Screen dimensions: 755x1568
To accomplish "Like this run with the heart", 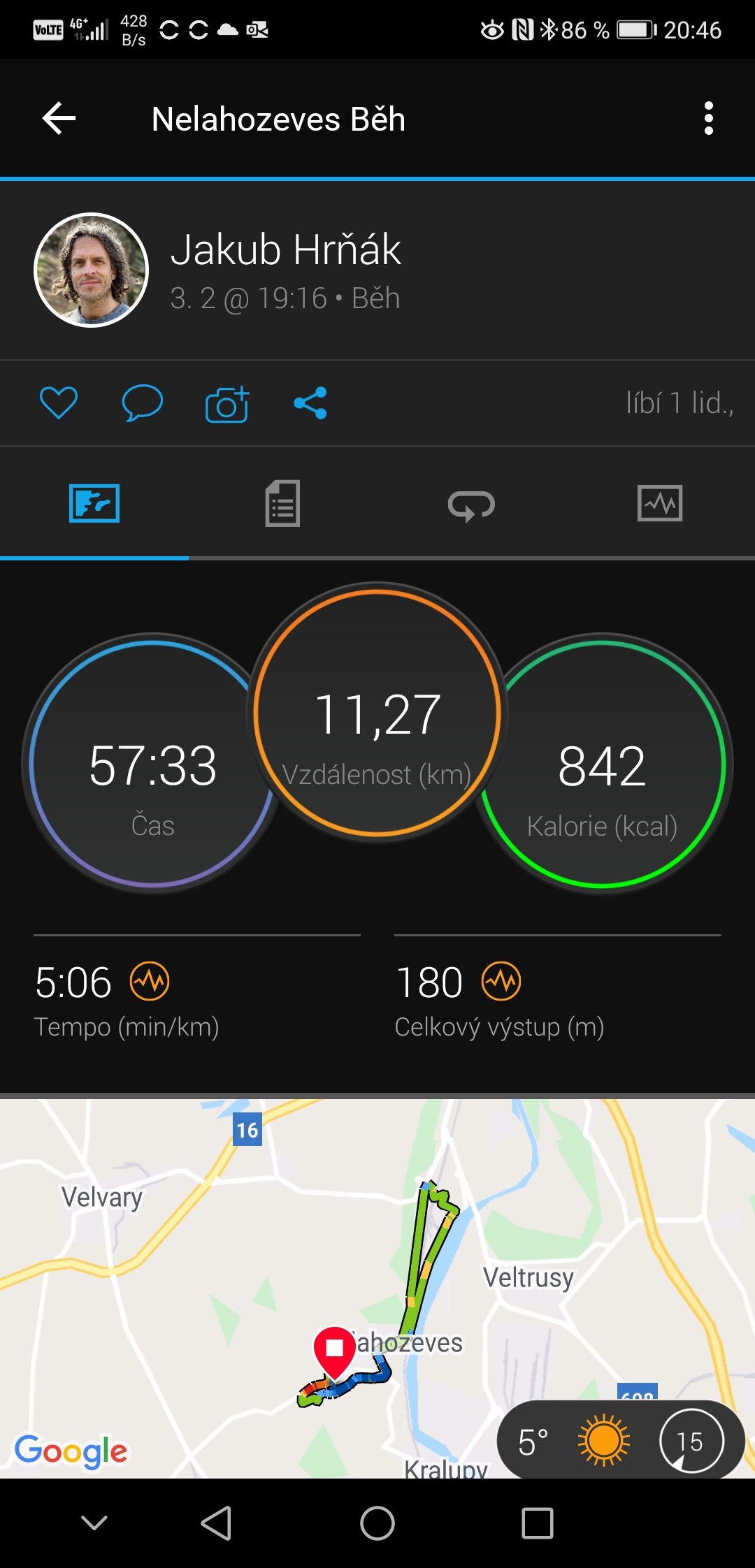I will pos(59,403).
